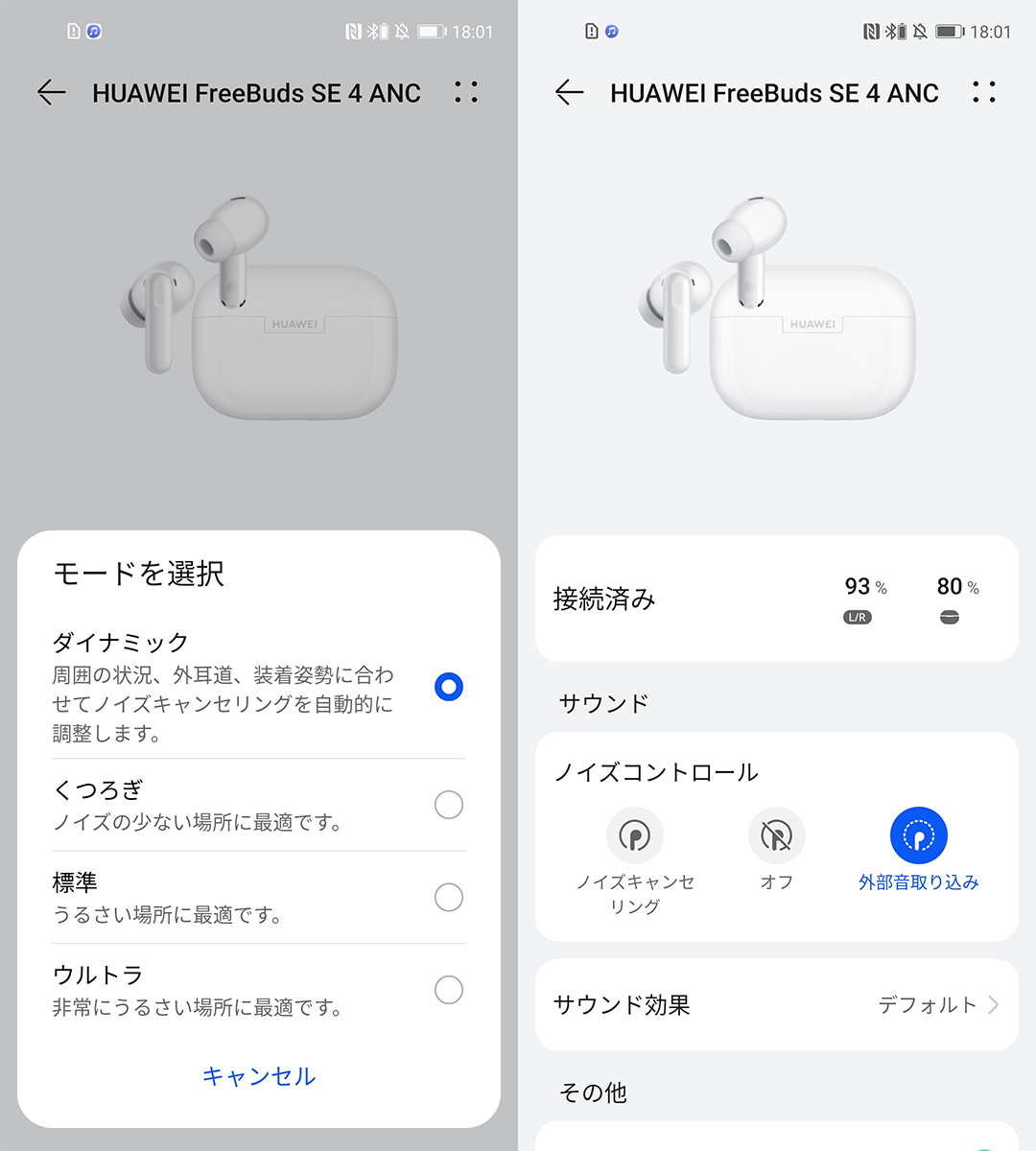Open the サウンド効果 setting
The height and width of the screenshot is (1151, 1036).
[x=776, y=1004]
